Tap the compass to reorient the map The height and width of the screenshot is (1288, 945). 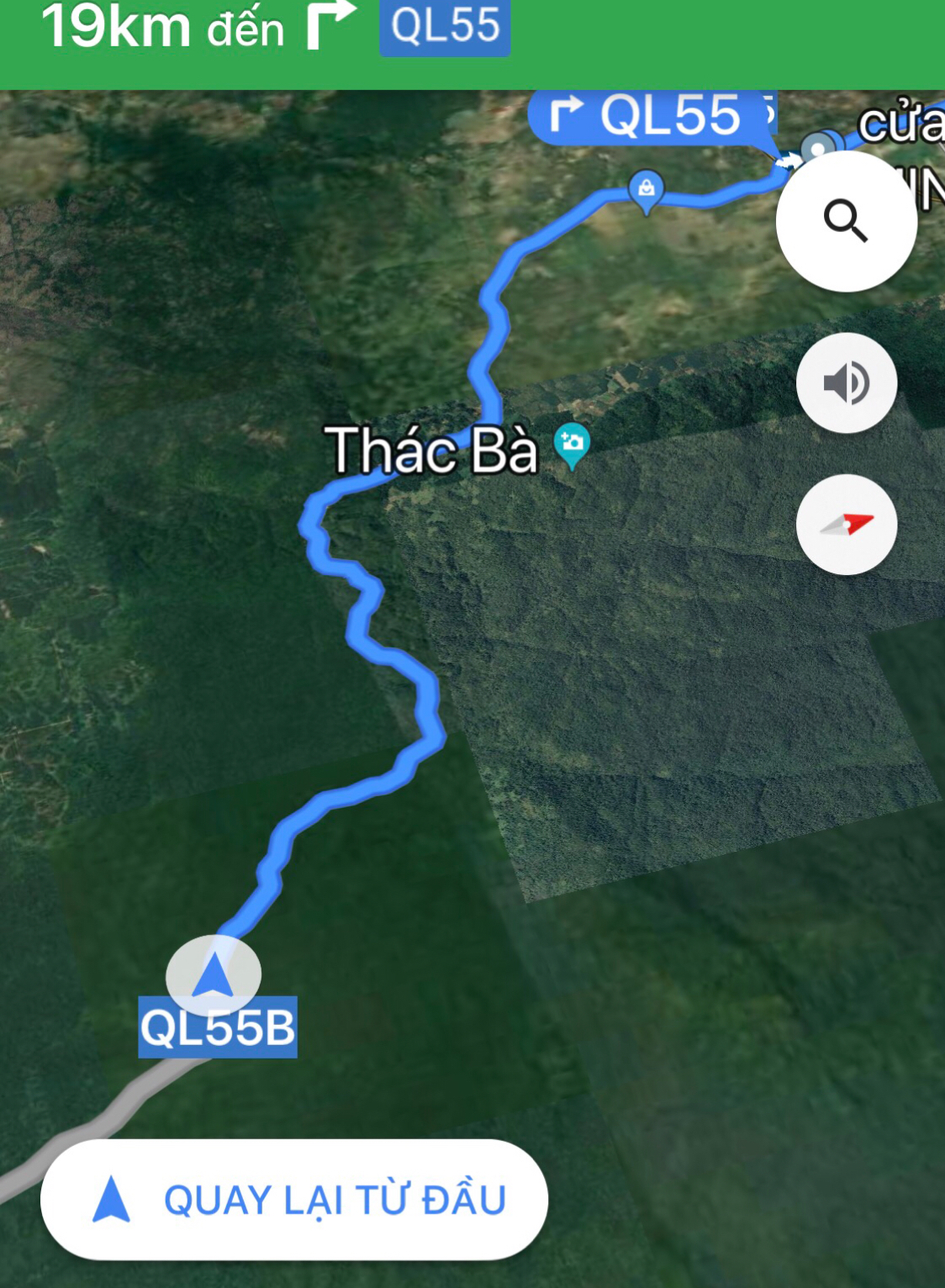click(x=846, y=525)
